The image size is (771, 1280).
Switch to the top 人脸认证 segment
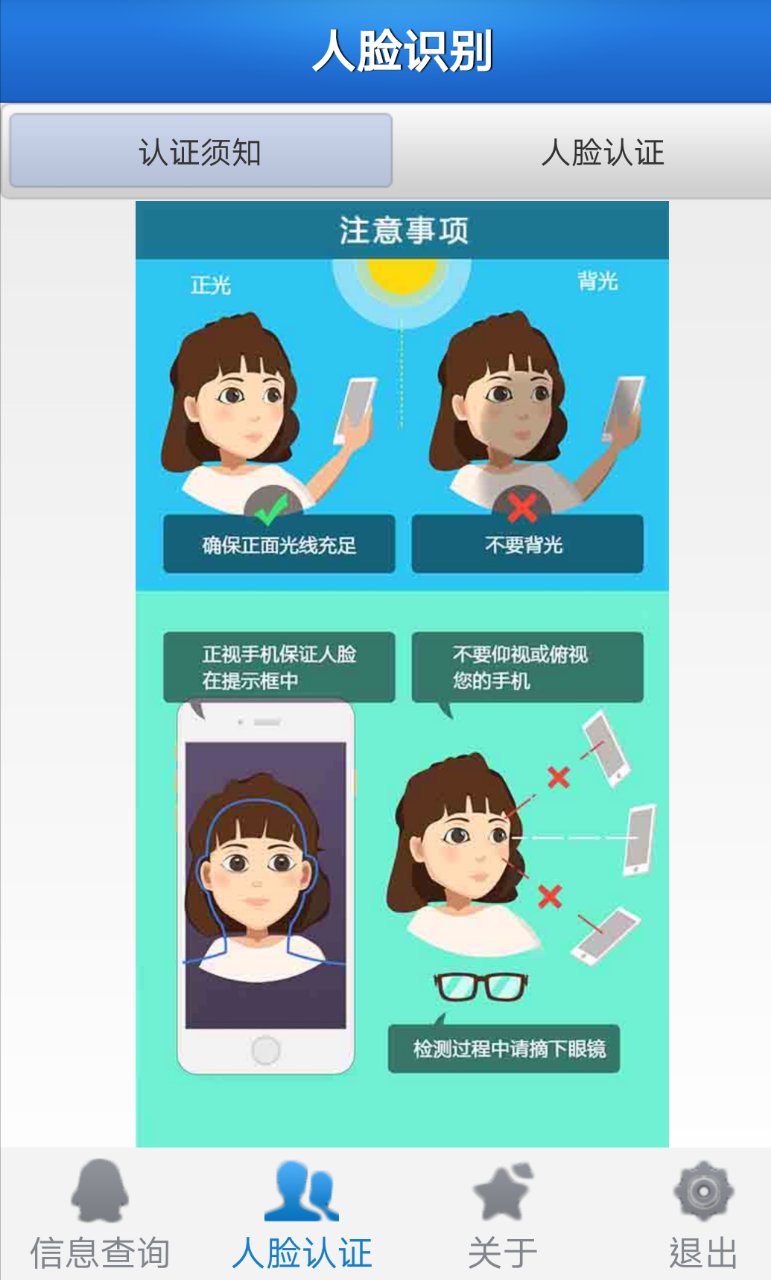(602, 152)
